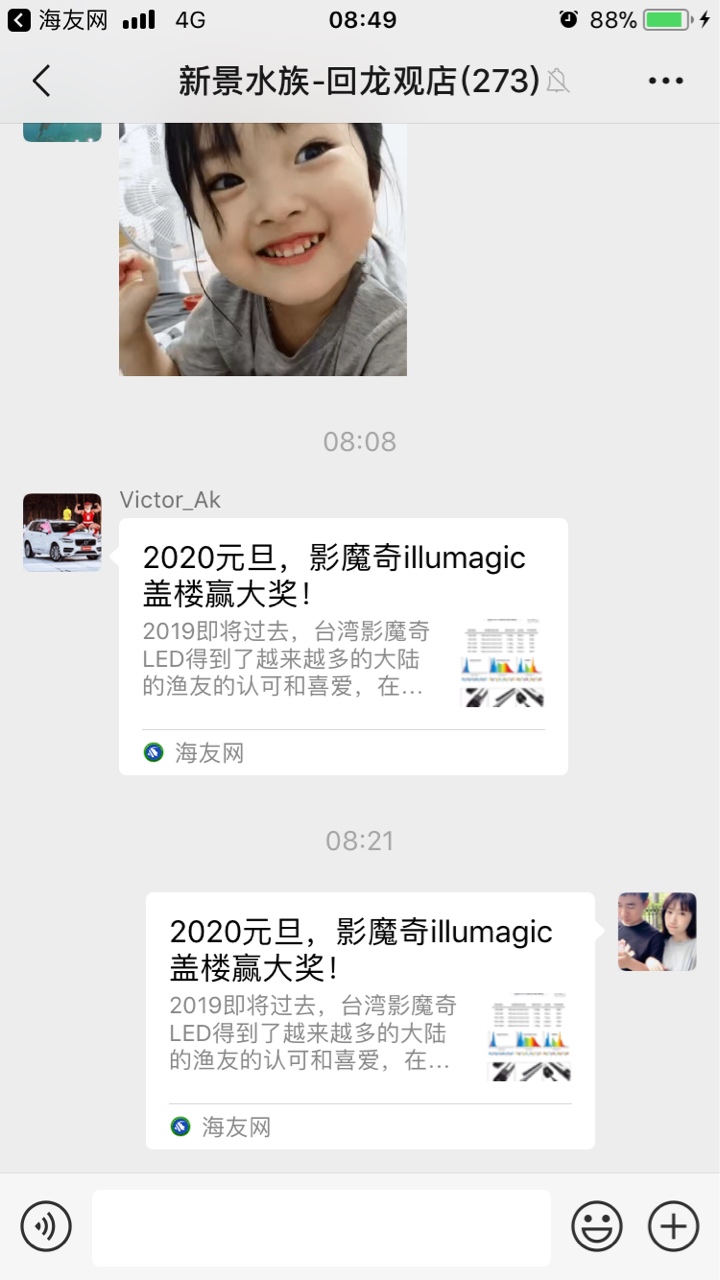Open the chat's more options menu
This screenshot has height=1280, width=720.
(665, 81)
